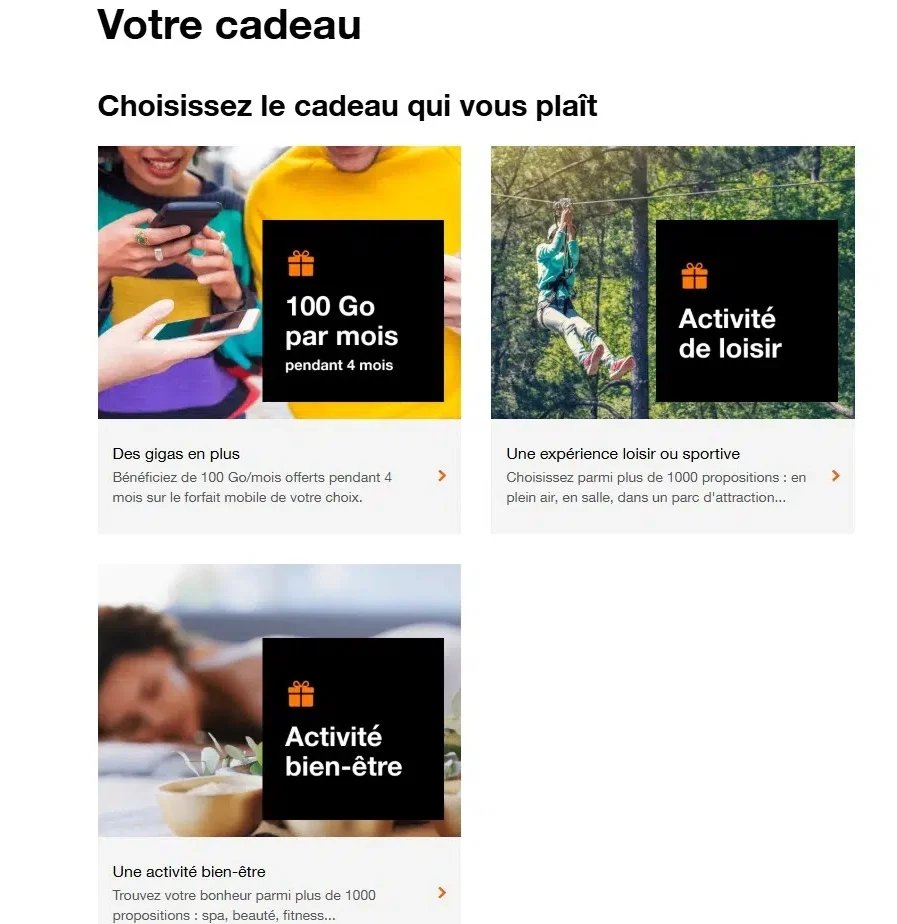Pick the Activité bien-être gift card
Viewport: 897px width, 924px height.
click(279, 700)
